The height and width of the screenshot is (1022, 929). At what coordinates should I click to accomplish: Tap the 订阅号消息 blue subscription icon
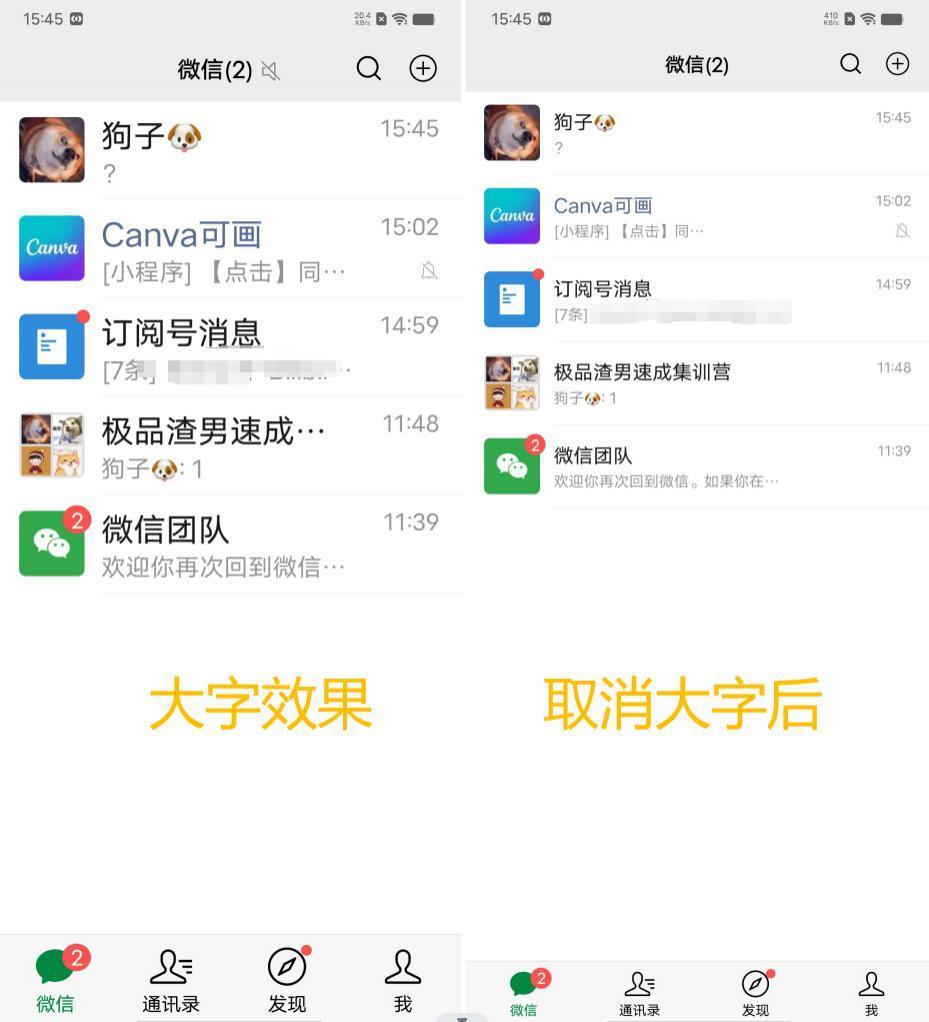pos(52,345)
